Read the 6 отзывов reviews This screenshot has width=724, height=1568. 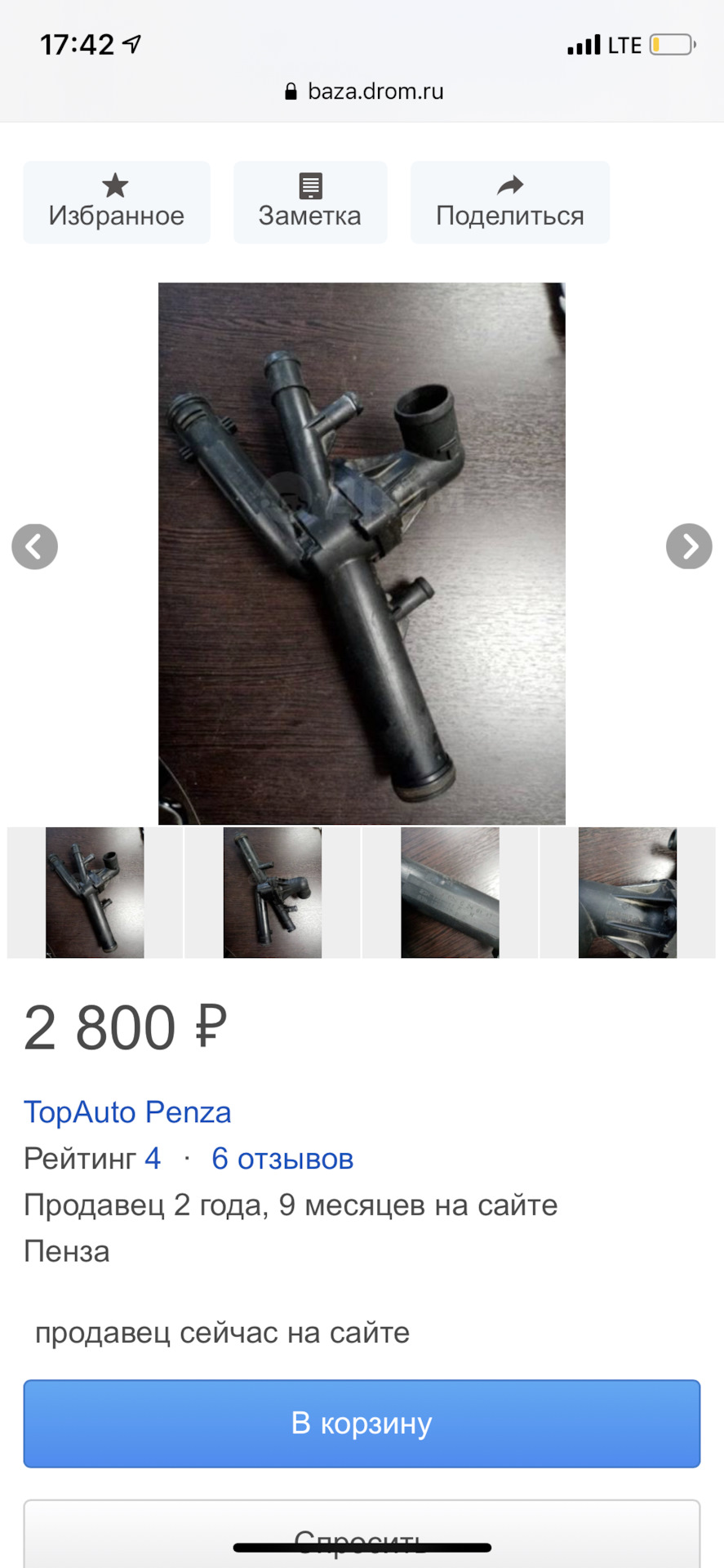coord(282,1159)
